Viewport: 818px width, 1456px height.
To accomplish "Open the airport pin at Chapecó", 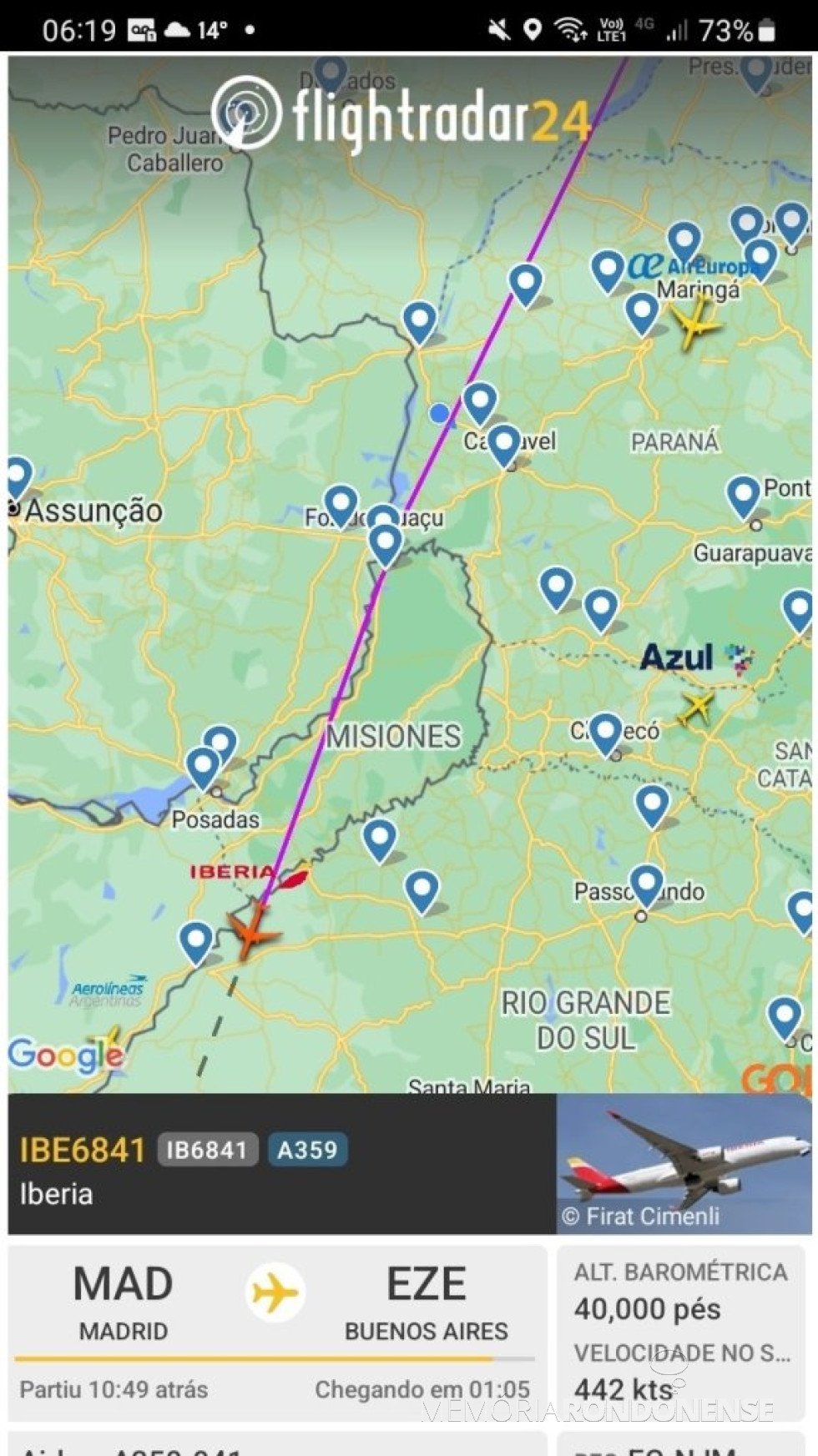I will tap(606, 733).
